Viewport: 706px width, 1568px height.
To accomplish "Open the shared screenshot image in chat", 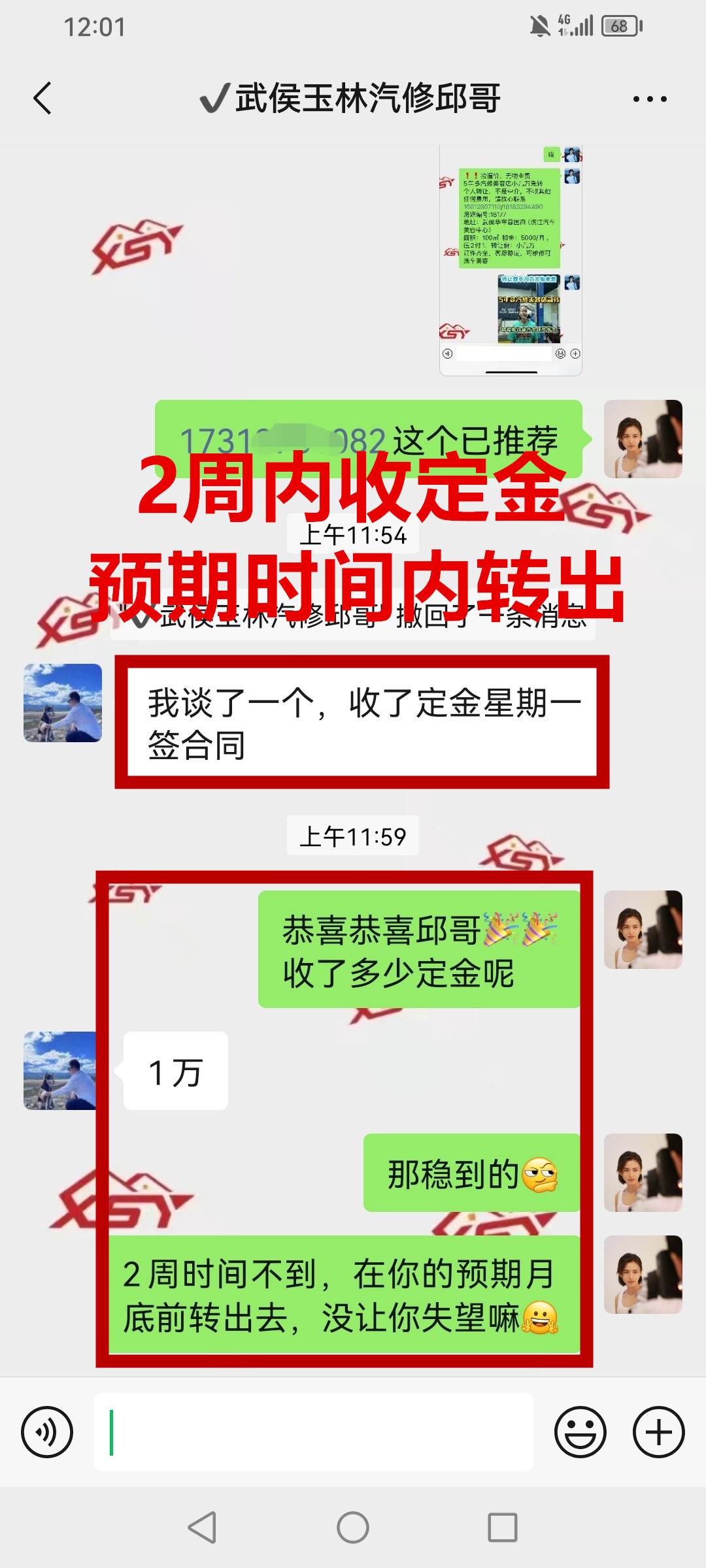I will click(511, 261).
